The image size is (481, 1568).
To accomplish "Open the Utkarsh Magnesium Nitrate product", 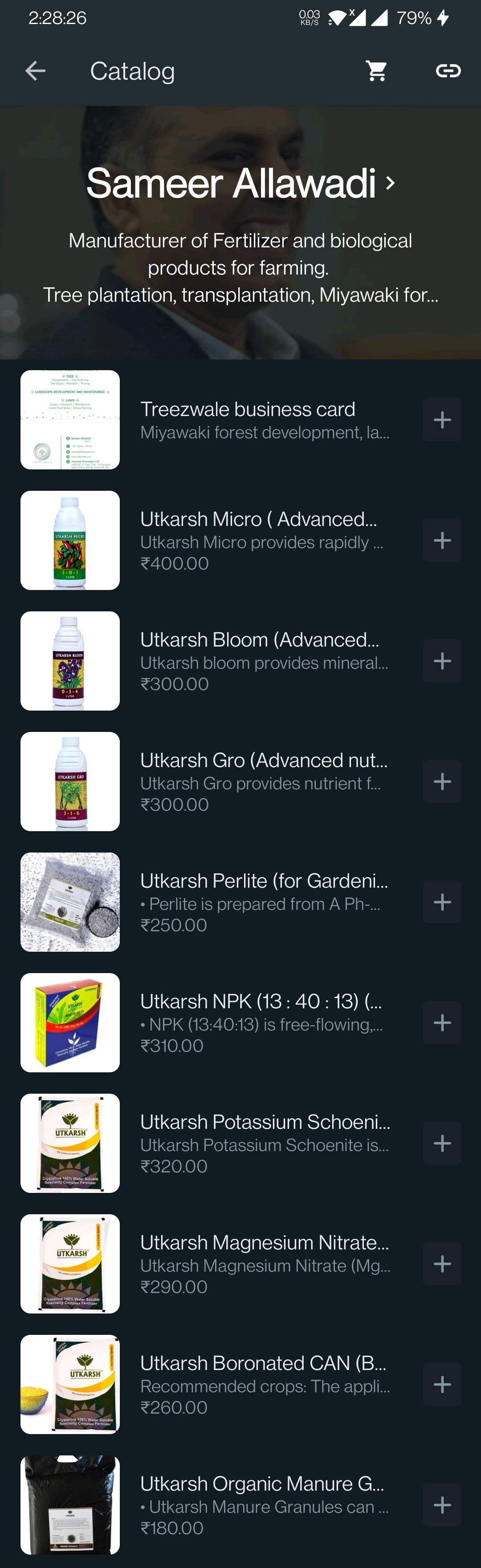I will click(265, 1263).
